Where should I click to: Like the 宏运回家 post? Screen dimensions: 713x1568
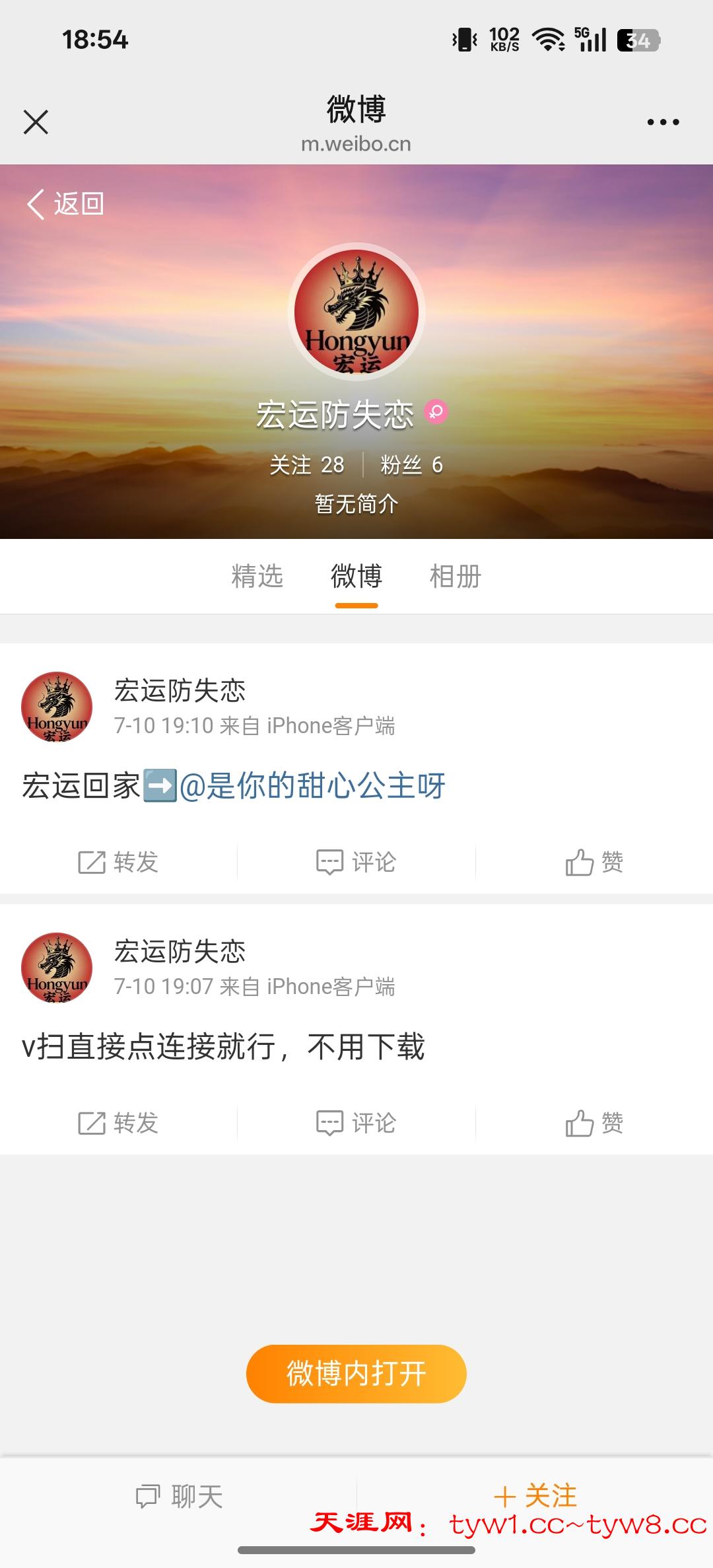click(x=594, y=862)
